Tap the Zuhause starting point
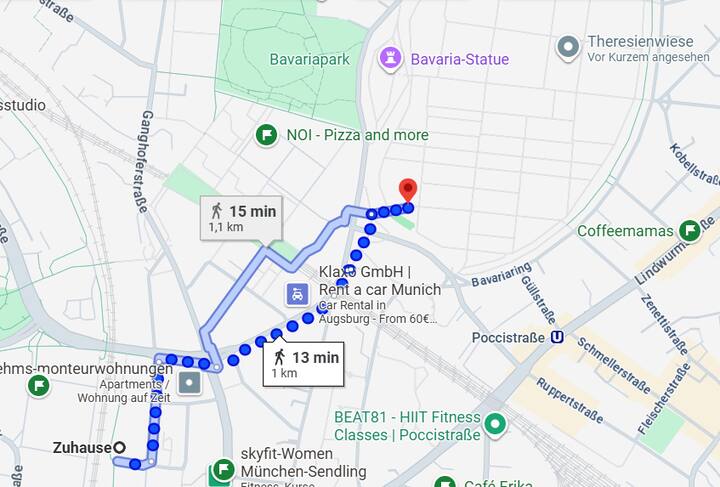The image size is (720, 487). coord(119,448)
